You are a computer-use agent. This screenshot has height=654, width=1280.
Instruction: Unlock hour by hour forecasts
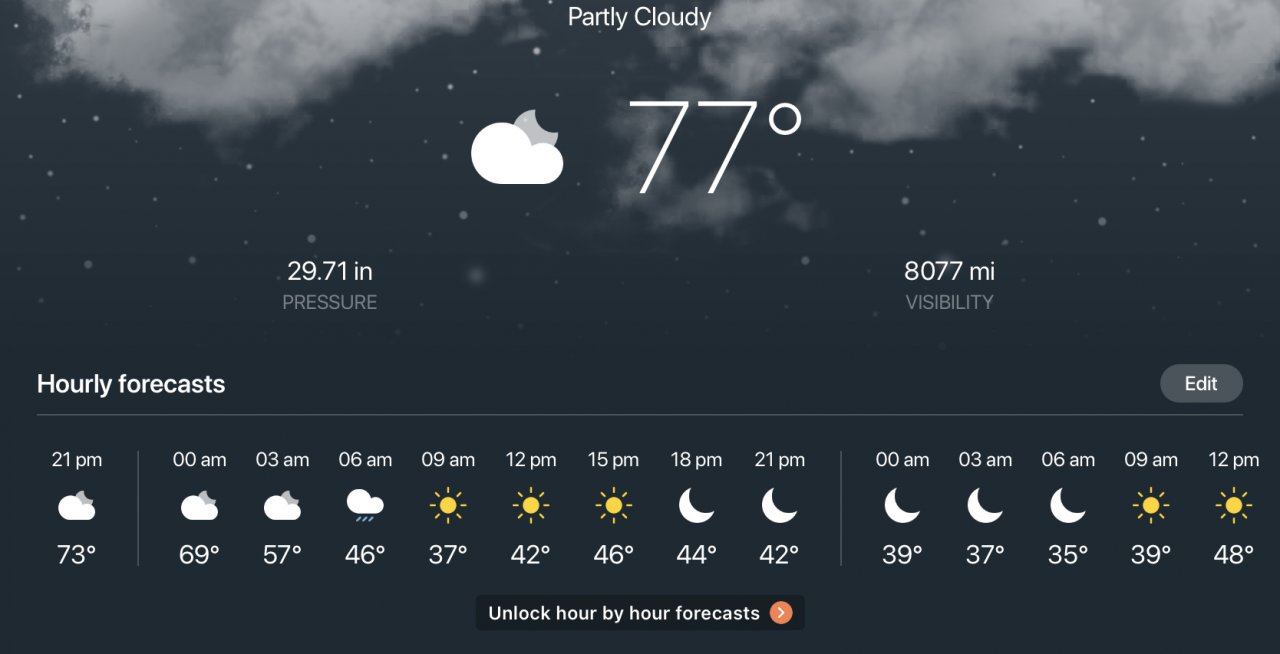(640, 613)
